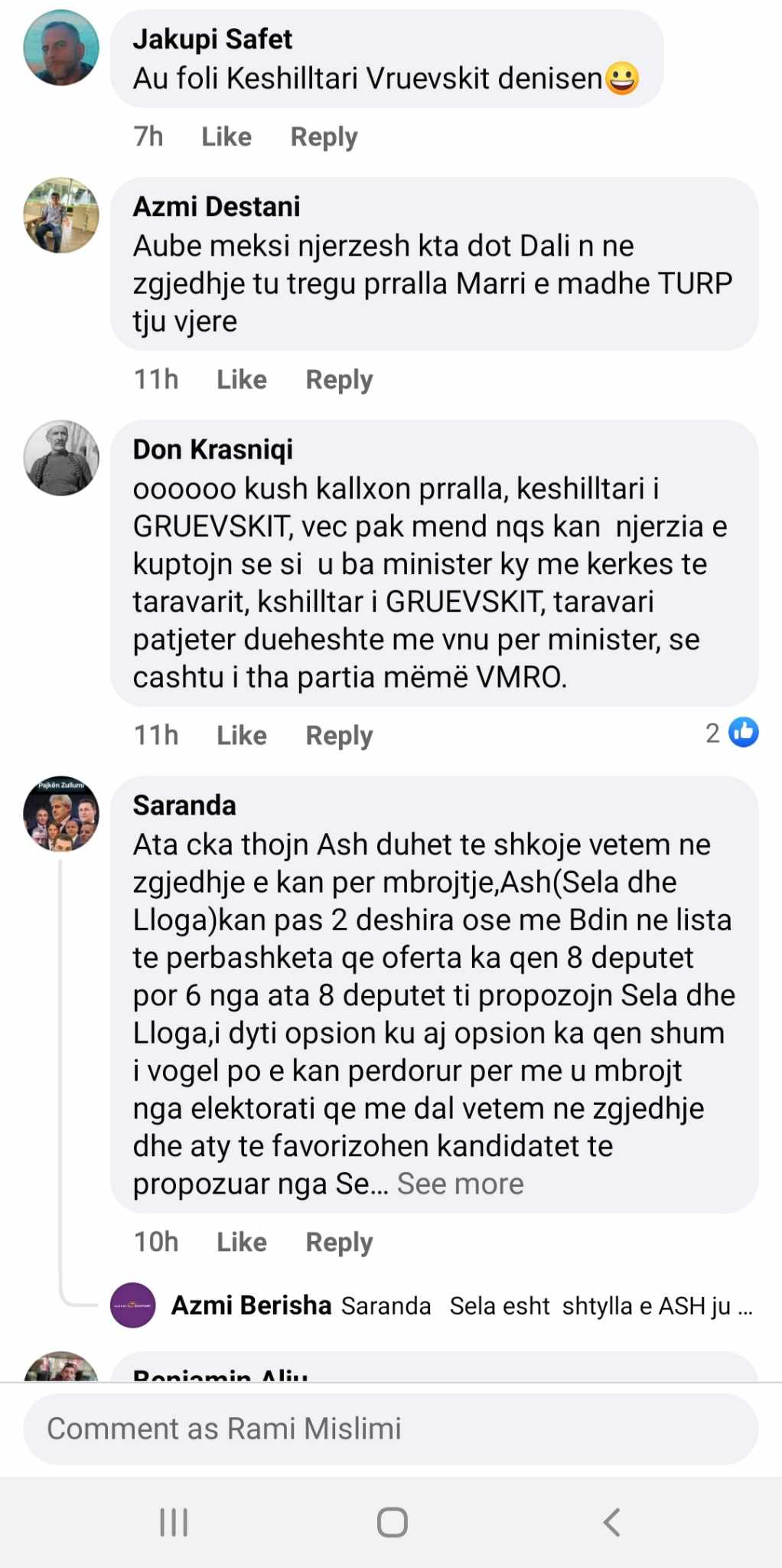Open Jakupi Safet's profile picture
Viewport: 782px width, 1568px height.
tap(61, 48)
